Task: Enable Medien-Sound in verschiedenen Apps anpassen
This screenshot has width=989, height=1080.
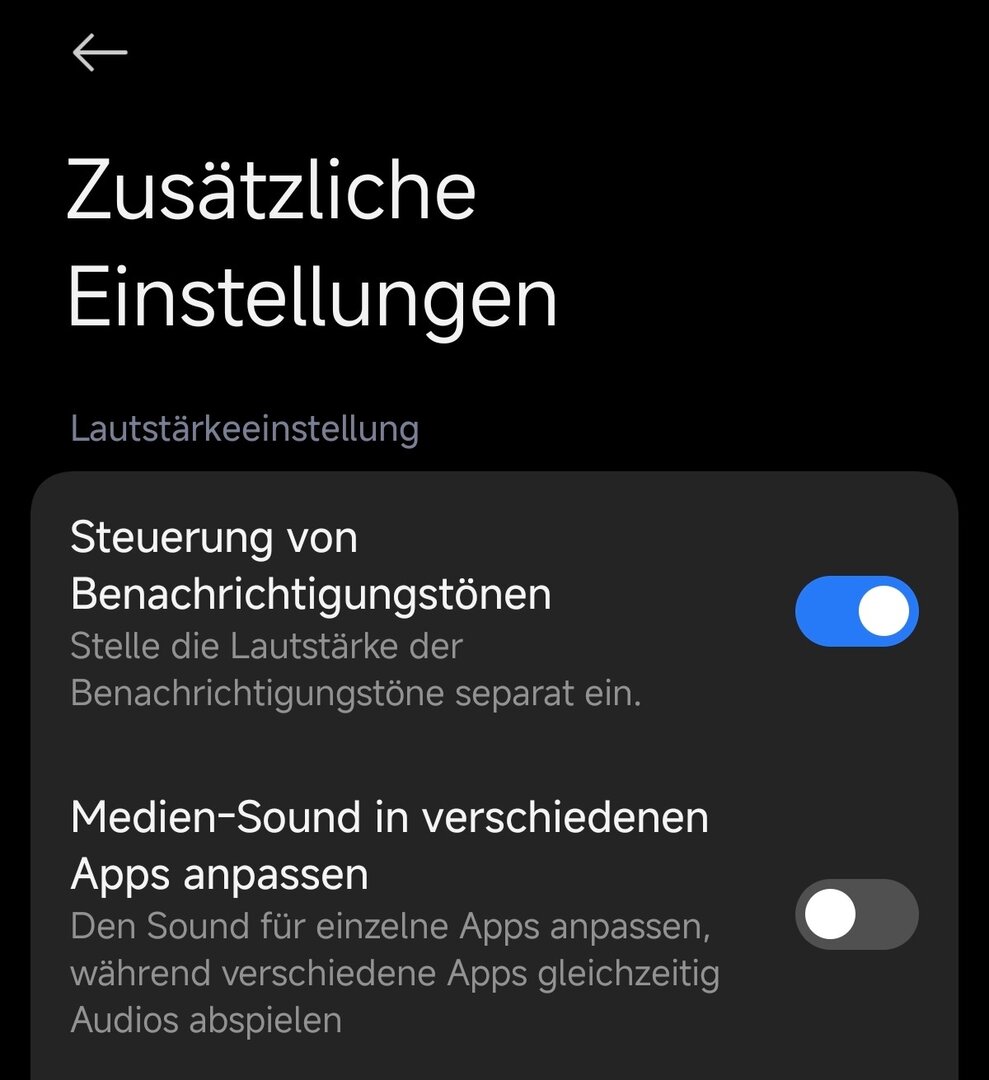Action: [x=856, y=914]
